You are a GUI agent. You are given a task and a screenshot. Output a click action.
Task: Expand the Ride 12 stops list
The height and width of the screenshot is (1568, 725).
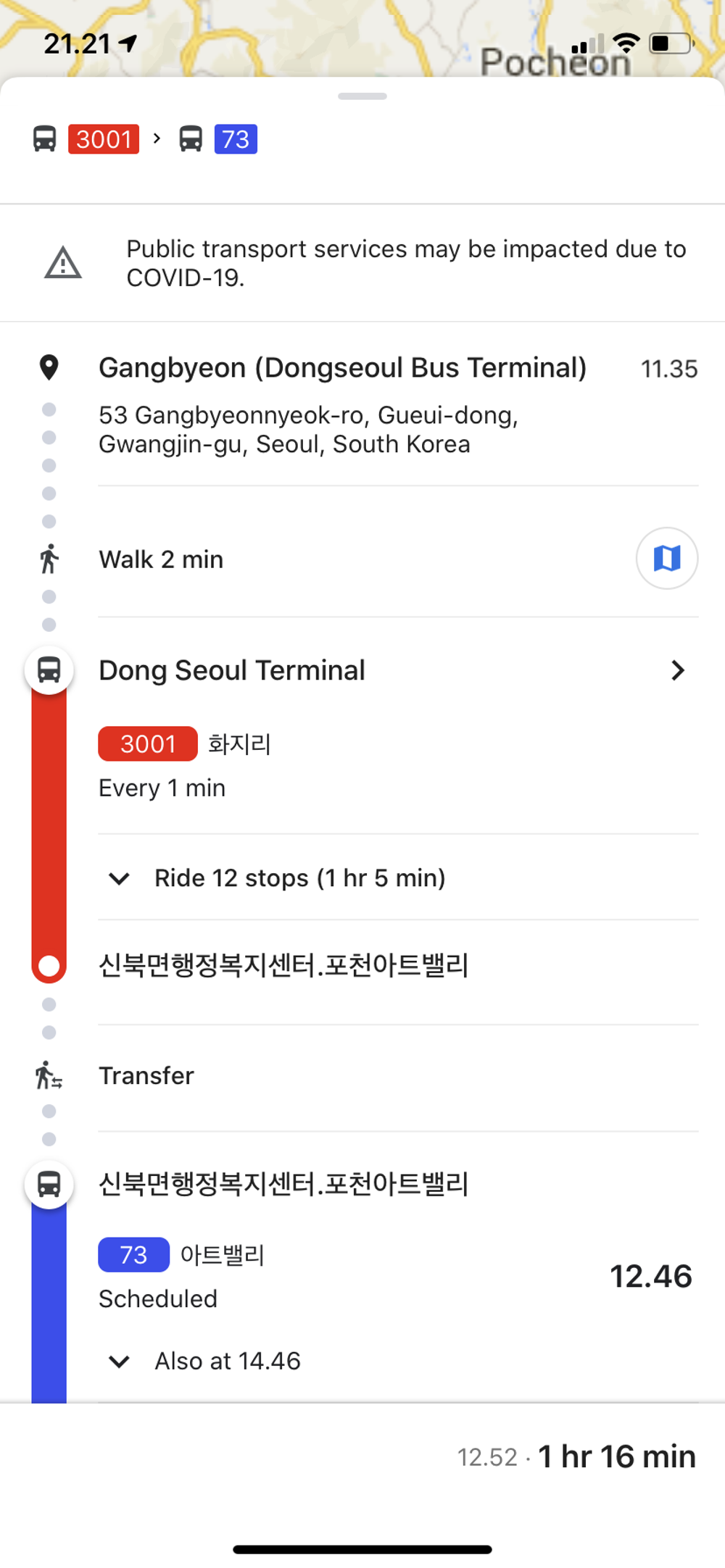(x=299, y=878)
